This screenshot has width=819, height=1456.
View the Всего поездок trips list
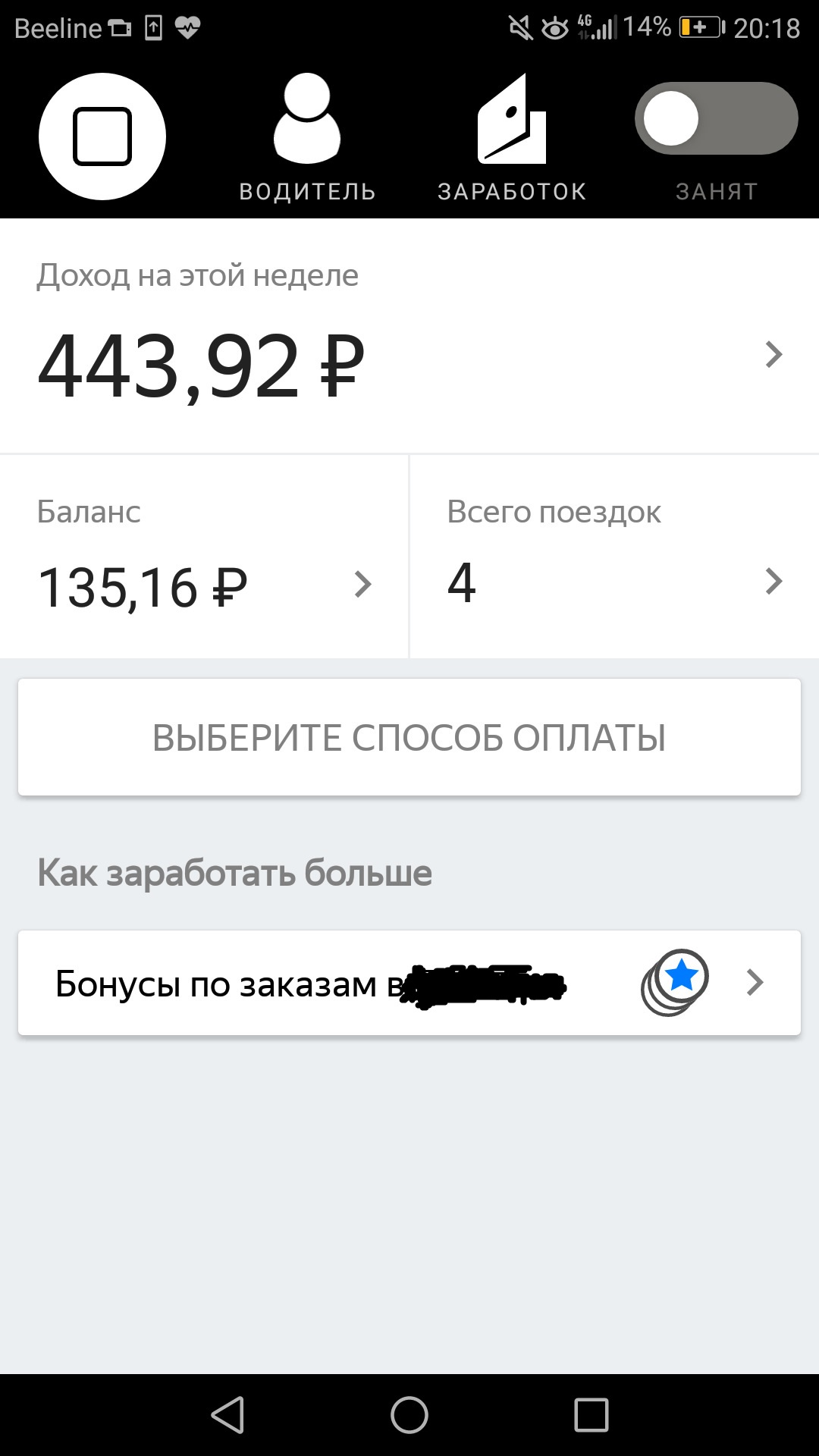point(615,557)
